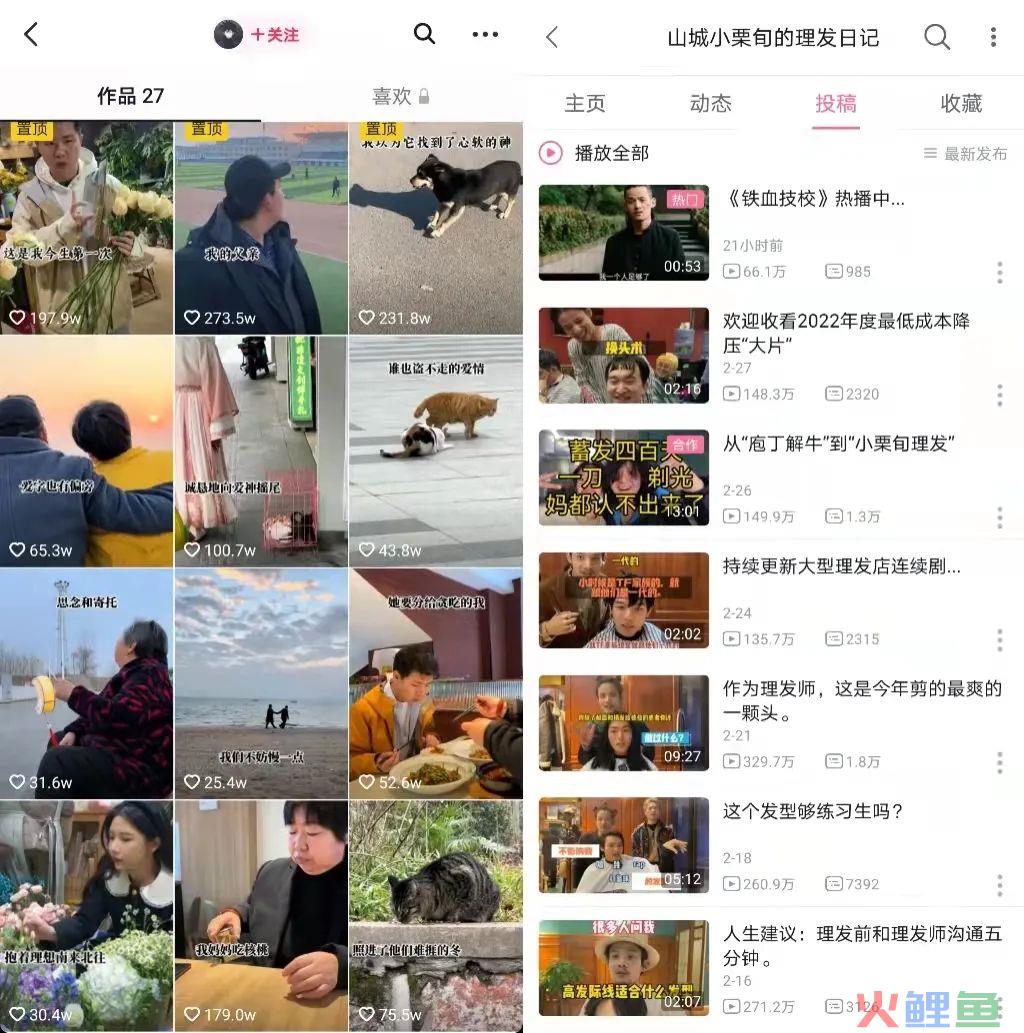Change sort order via 最新发布
This screenshot has height=1033, width=1024.
coord(965,154)
